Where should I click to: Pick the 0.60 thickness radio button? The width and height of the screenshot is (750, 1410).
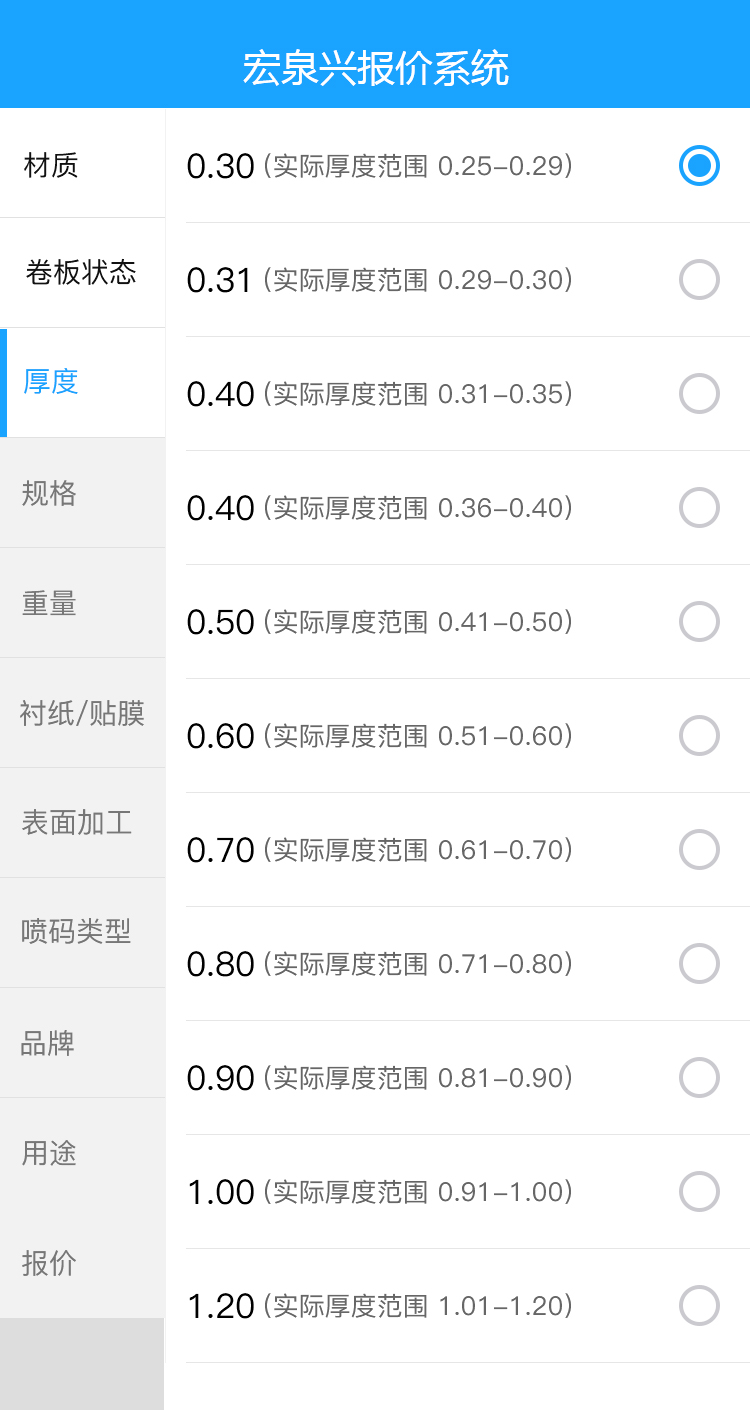pyautogui.click(x=699, y=736)
